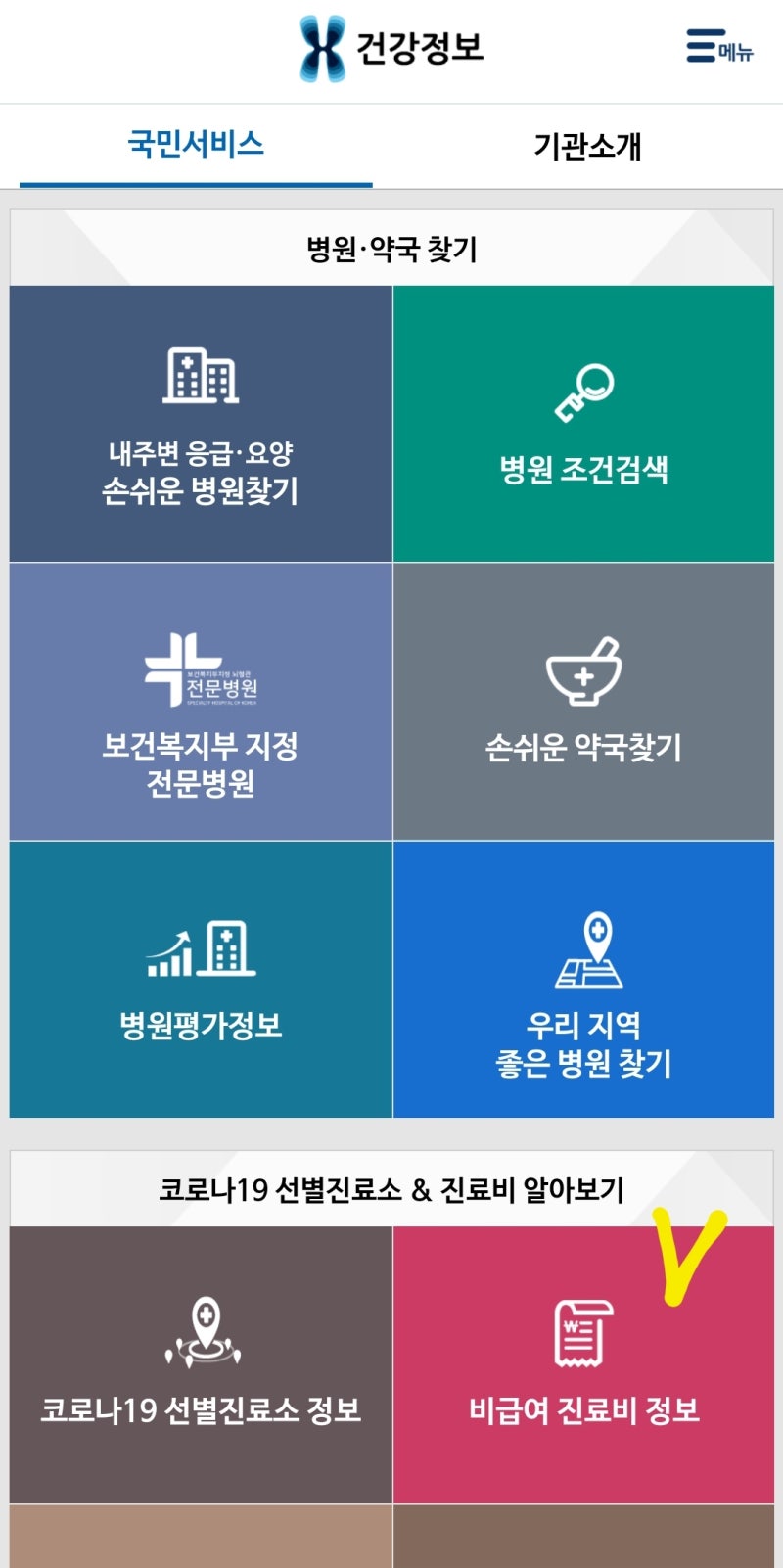Open 비급여 진료비 정보 tile

pyautogui.click(x=583, y=1365)
